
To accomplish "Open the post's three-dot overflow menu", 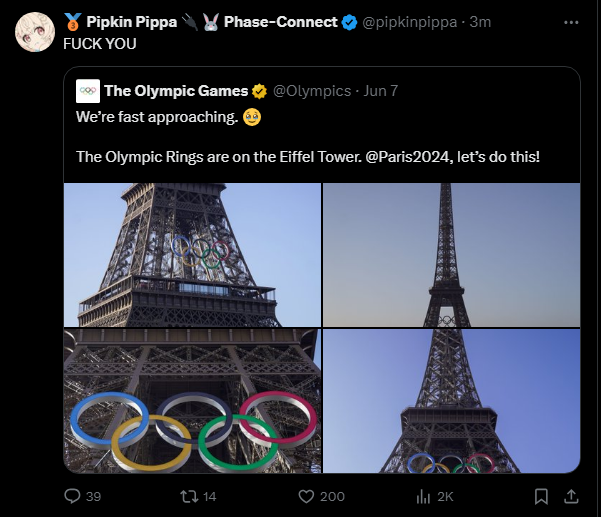I will click(x=571, y=20).
